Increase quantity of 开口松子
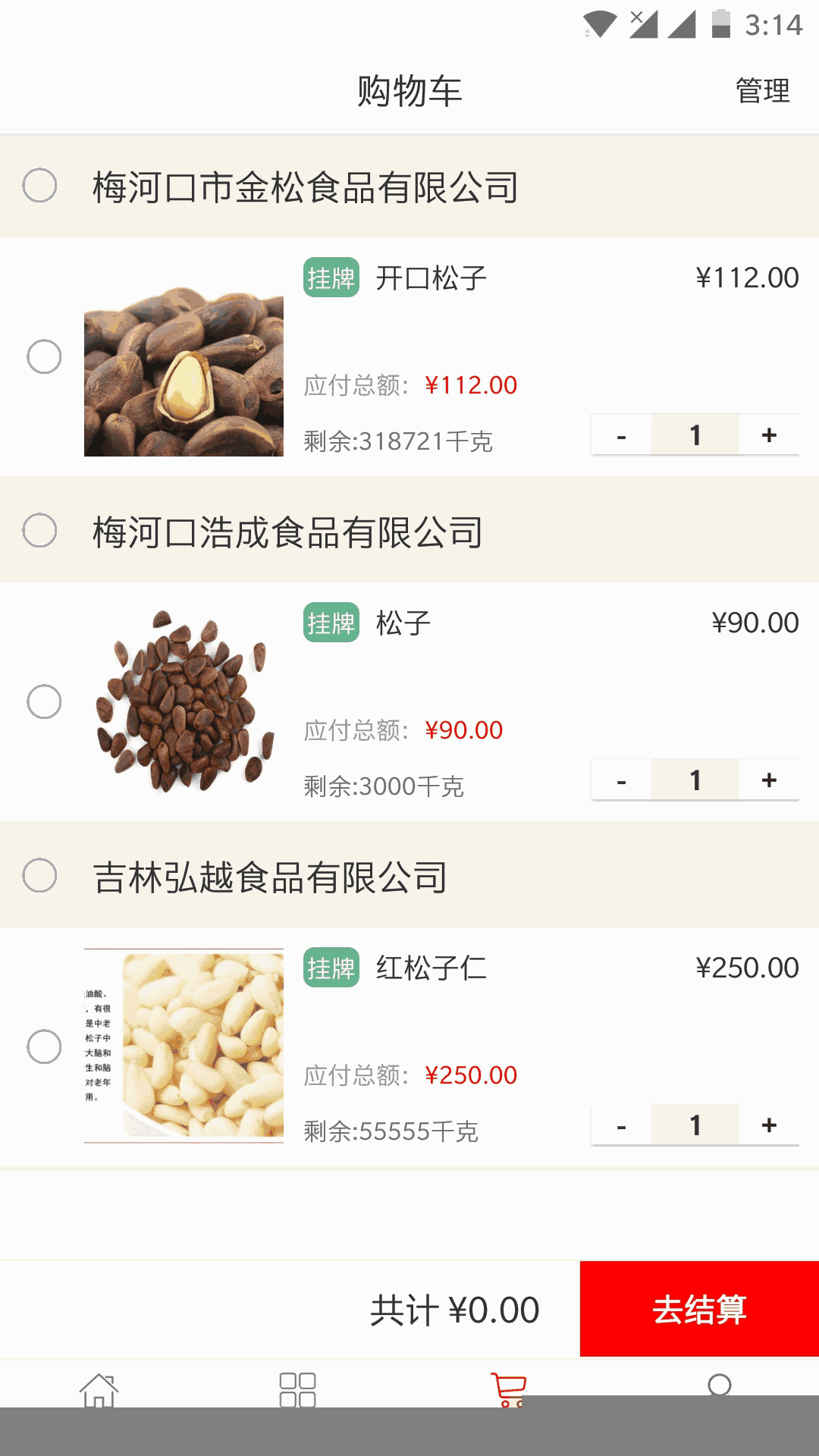Screen dimensions: 819x1456 point(769,435)
